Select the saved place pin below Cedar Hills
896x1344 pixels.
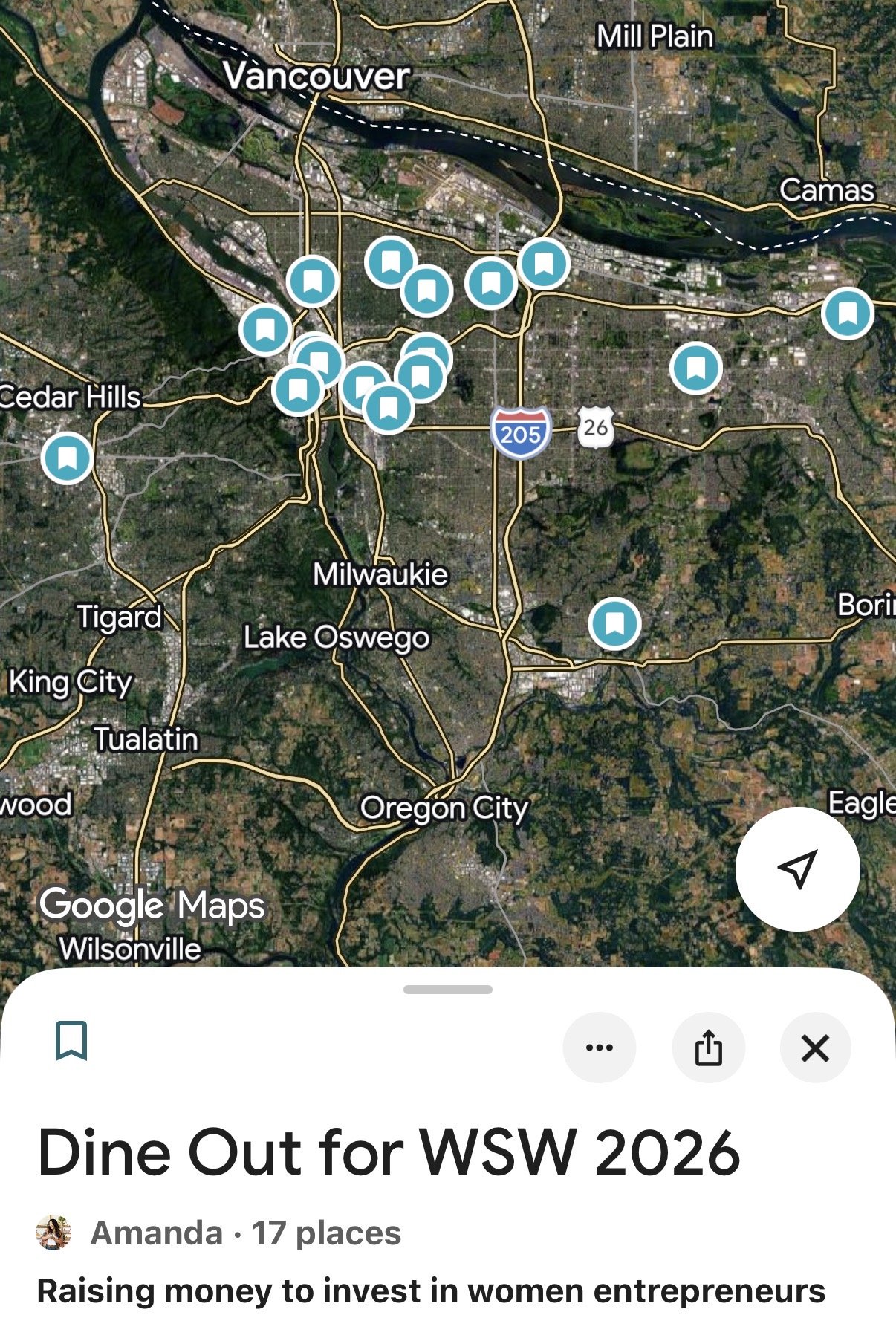(x=68, y=458)
